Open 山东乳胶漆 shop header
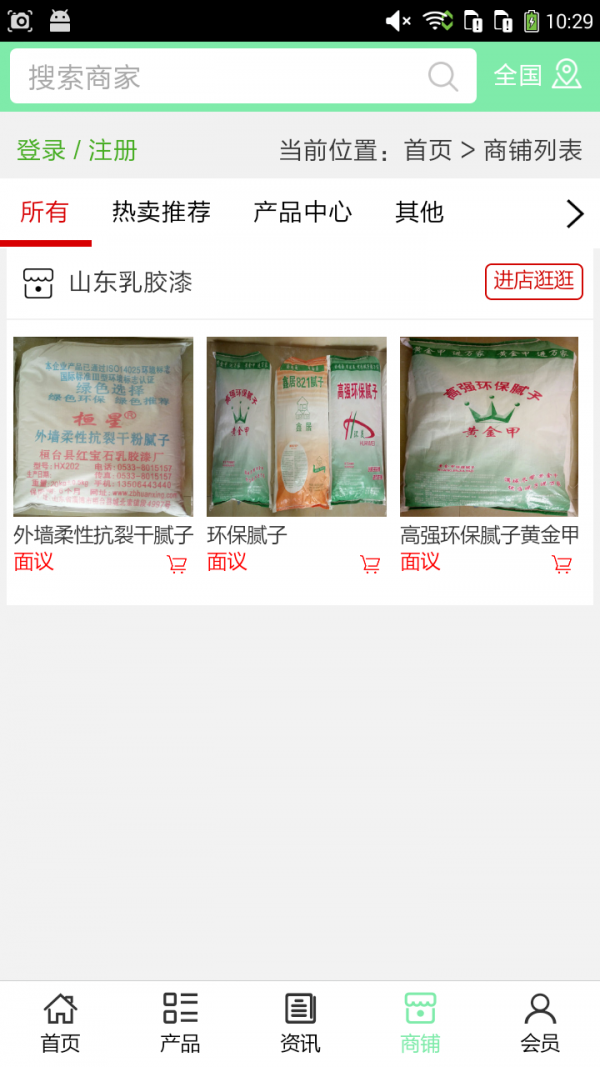 click(x=130, y=283)
